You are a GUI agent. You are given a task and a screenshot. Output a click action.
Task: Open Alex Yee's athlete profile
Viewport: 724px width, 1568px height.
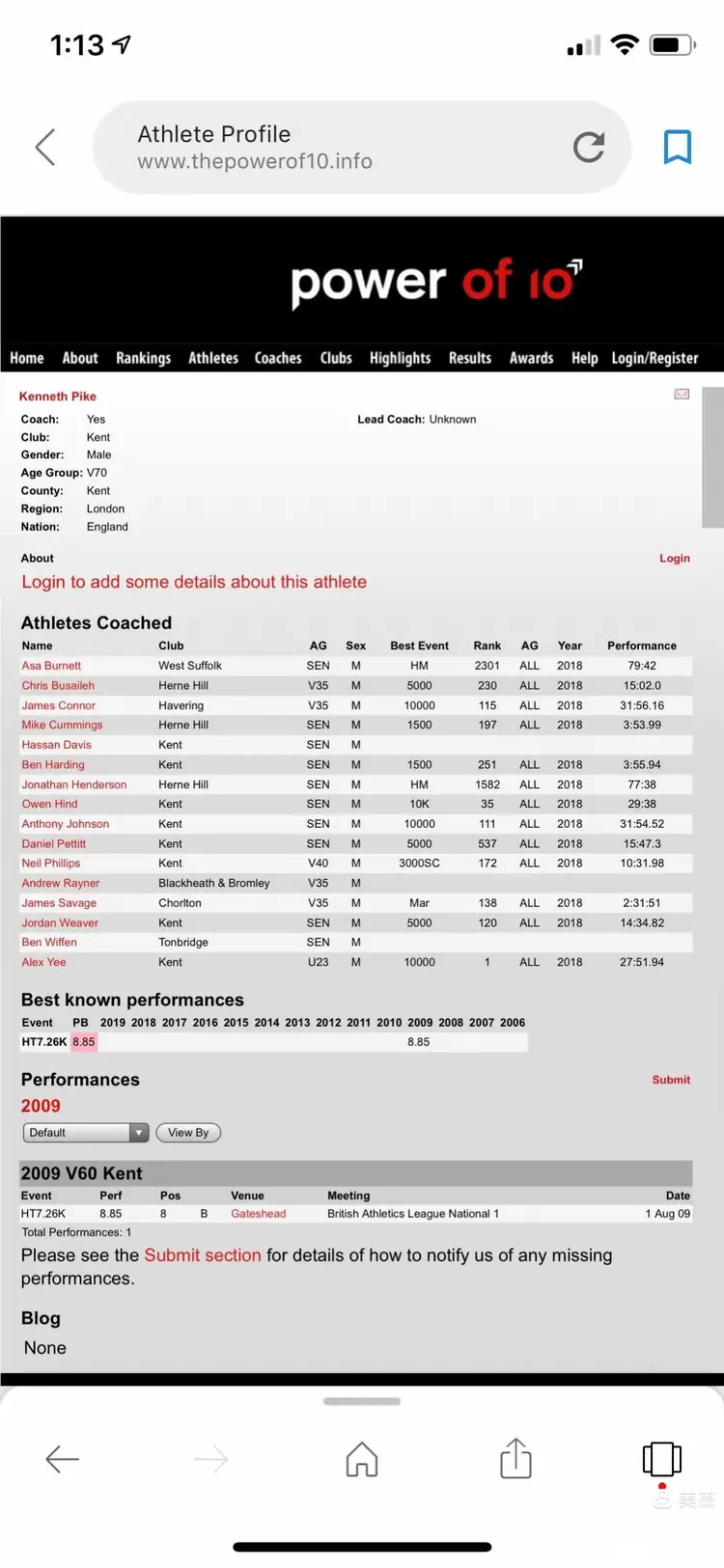43,962
